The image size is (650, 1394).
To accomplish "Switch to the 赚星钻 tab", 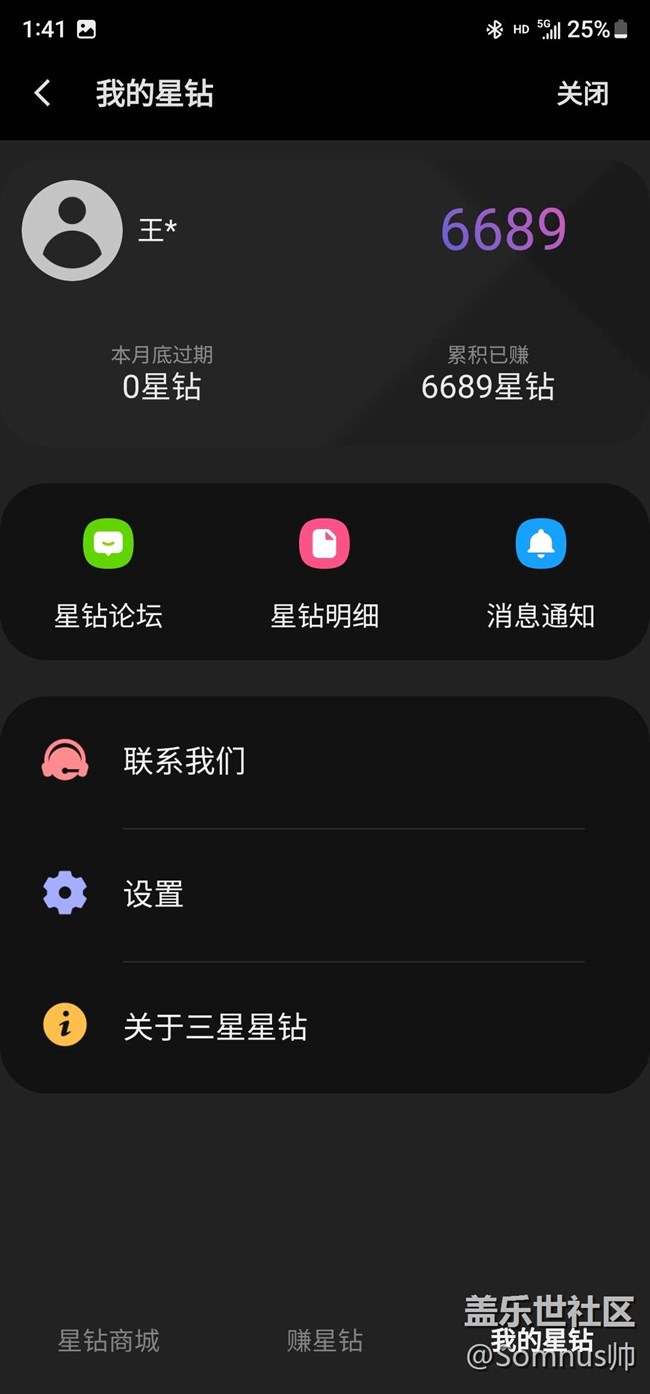I will tap(324, 1340).
